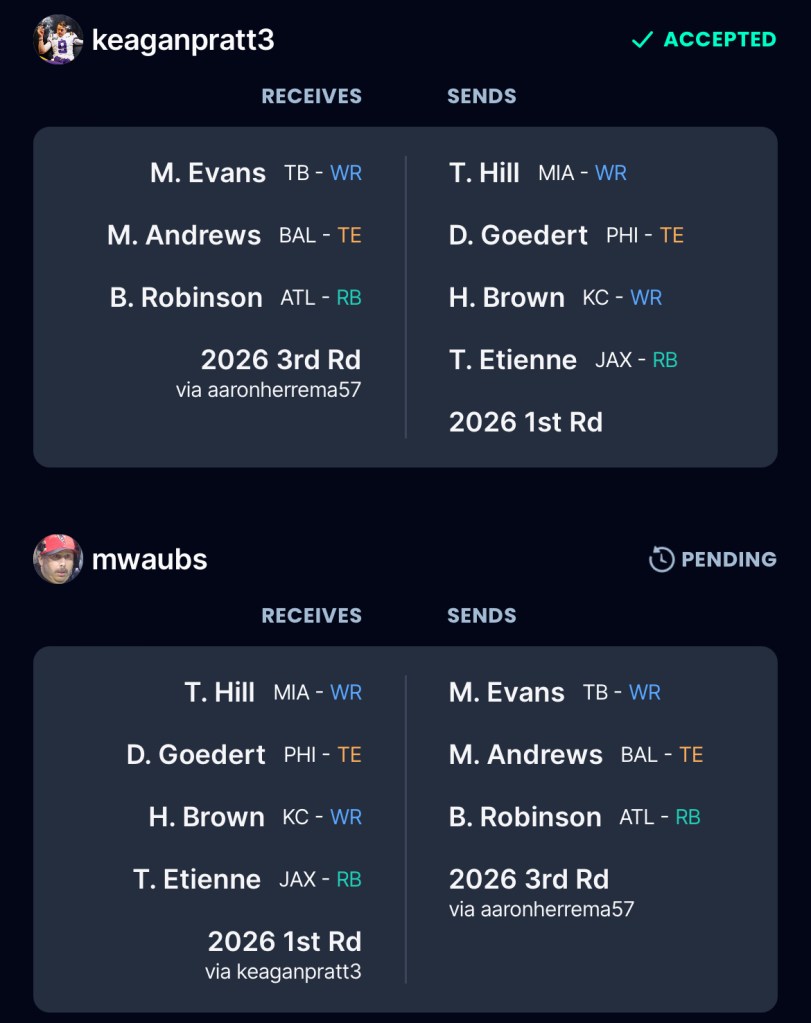
Task: View M. Evans in mwaubs' sends list
Action: [507, 692]
